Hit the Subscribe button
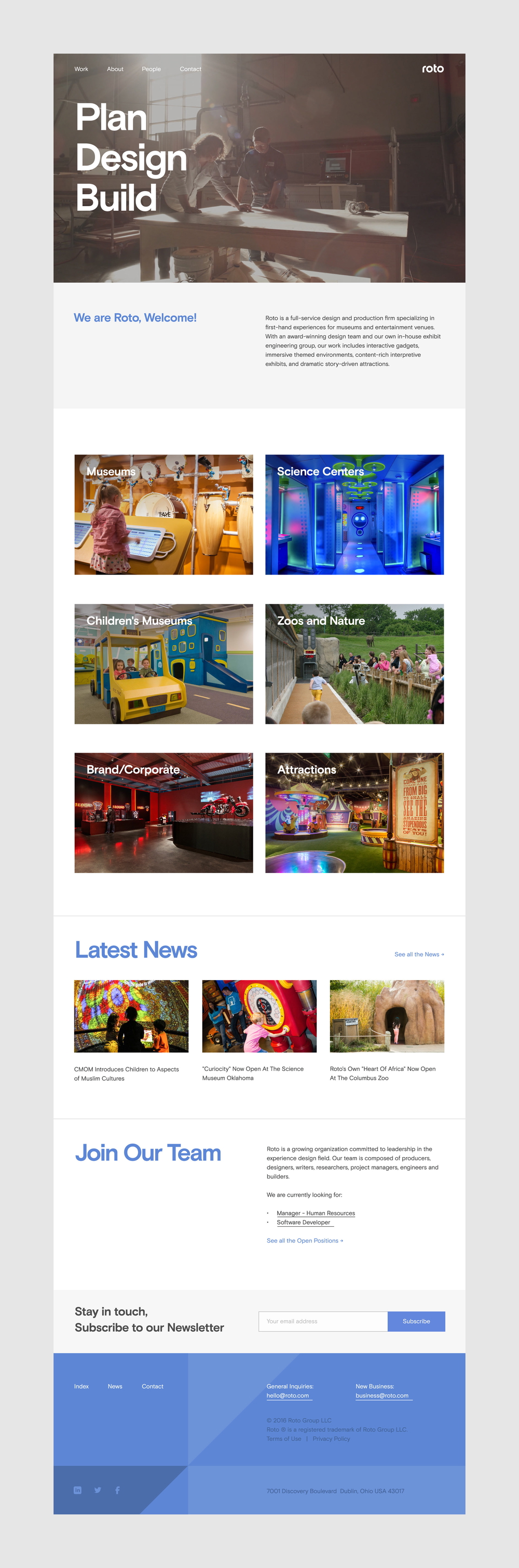The width and height of the screenshot is (519, 1568). click(x=416, y=1321)
